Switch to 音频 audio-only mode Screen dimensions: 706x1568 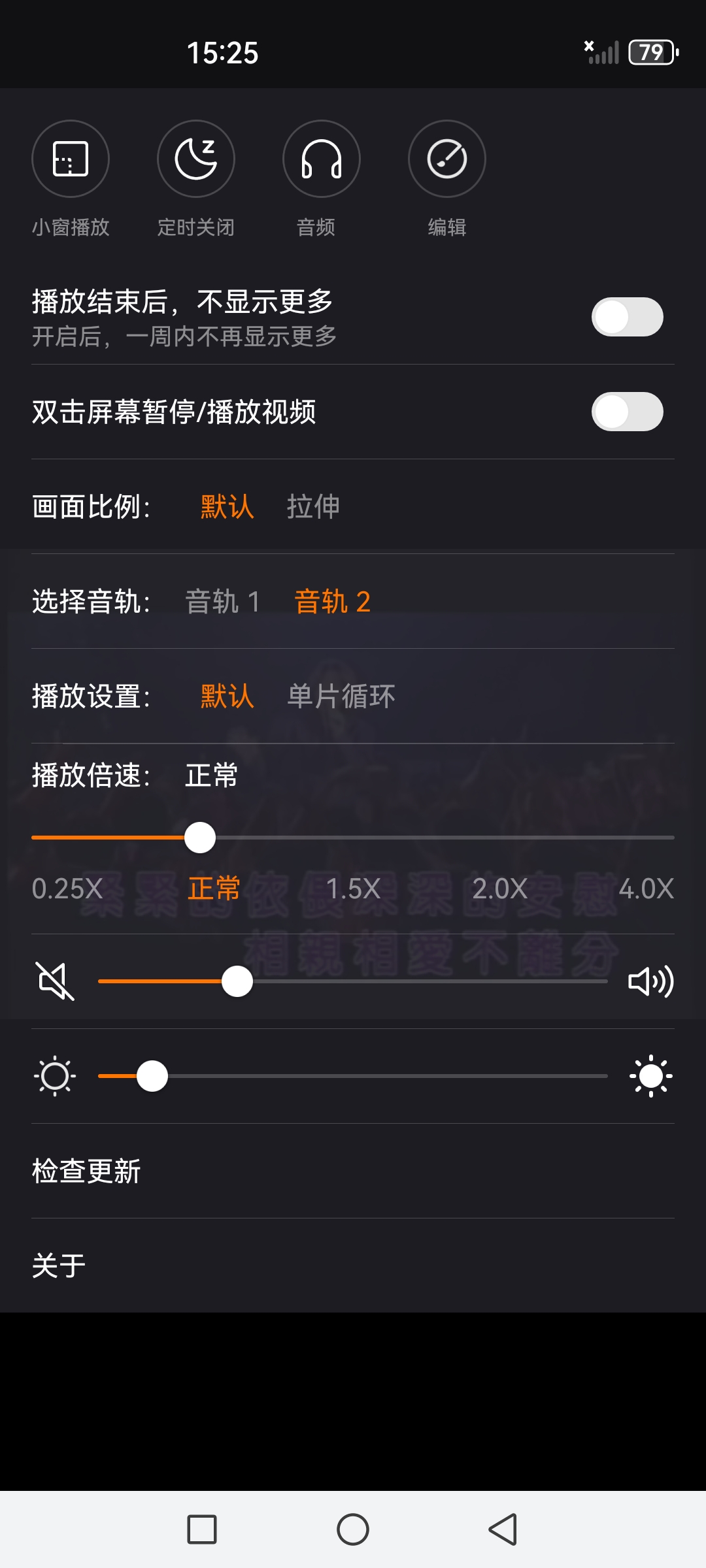(321, 159)
